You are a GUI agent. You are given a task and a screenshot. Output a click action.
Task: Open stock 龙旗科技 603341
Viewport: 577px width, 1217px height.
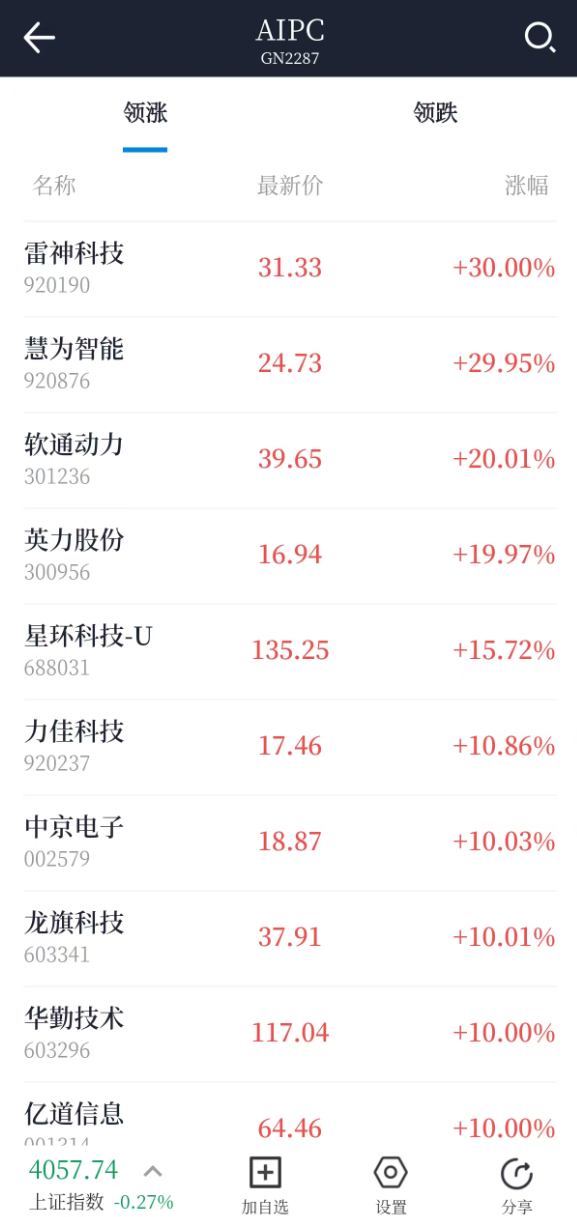[289, 939]
